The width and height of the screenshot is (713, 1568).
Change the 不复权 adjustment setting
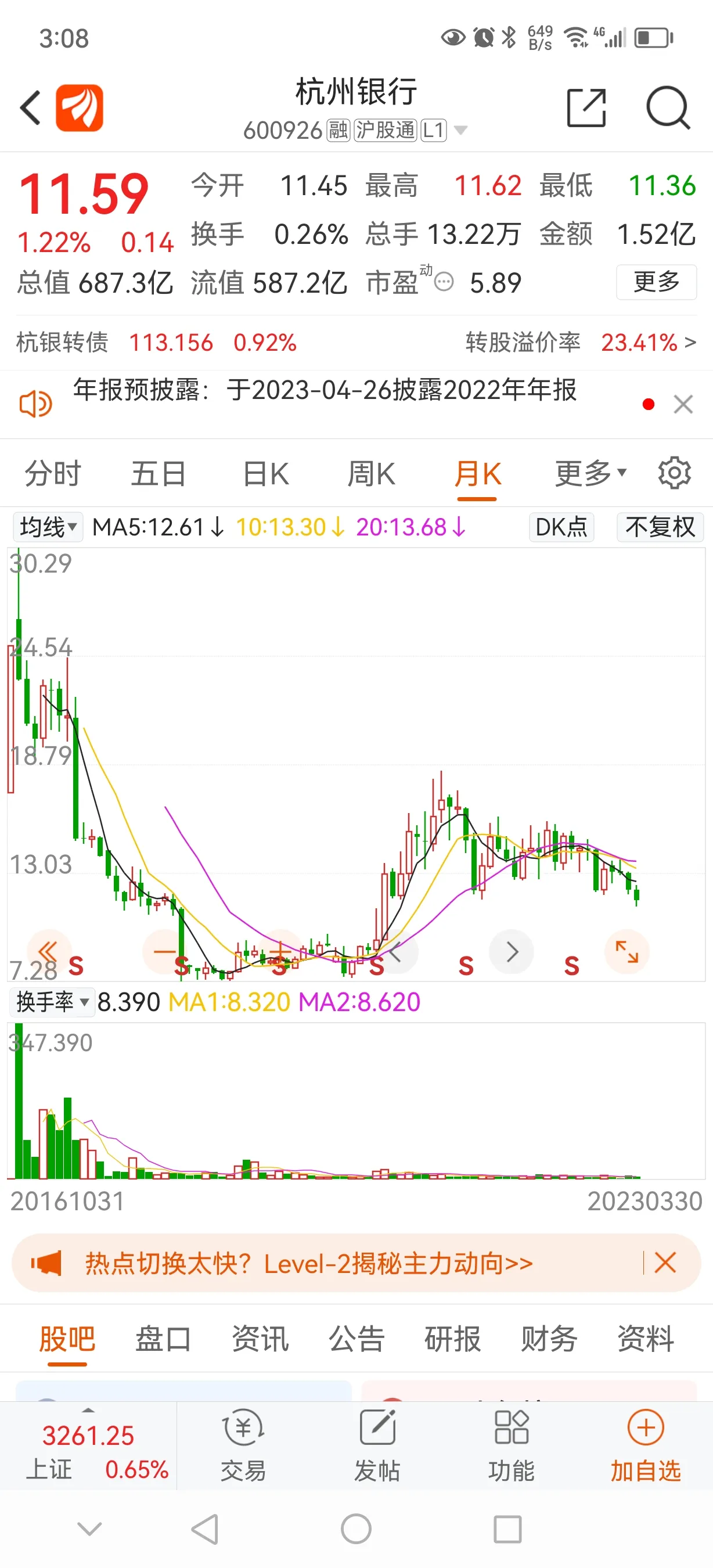point(660,527)
